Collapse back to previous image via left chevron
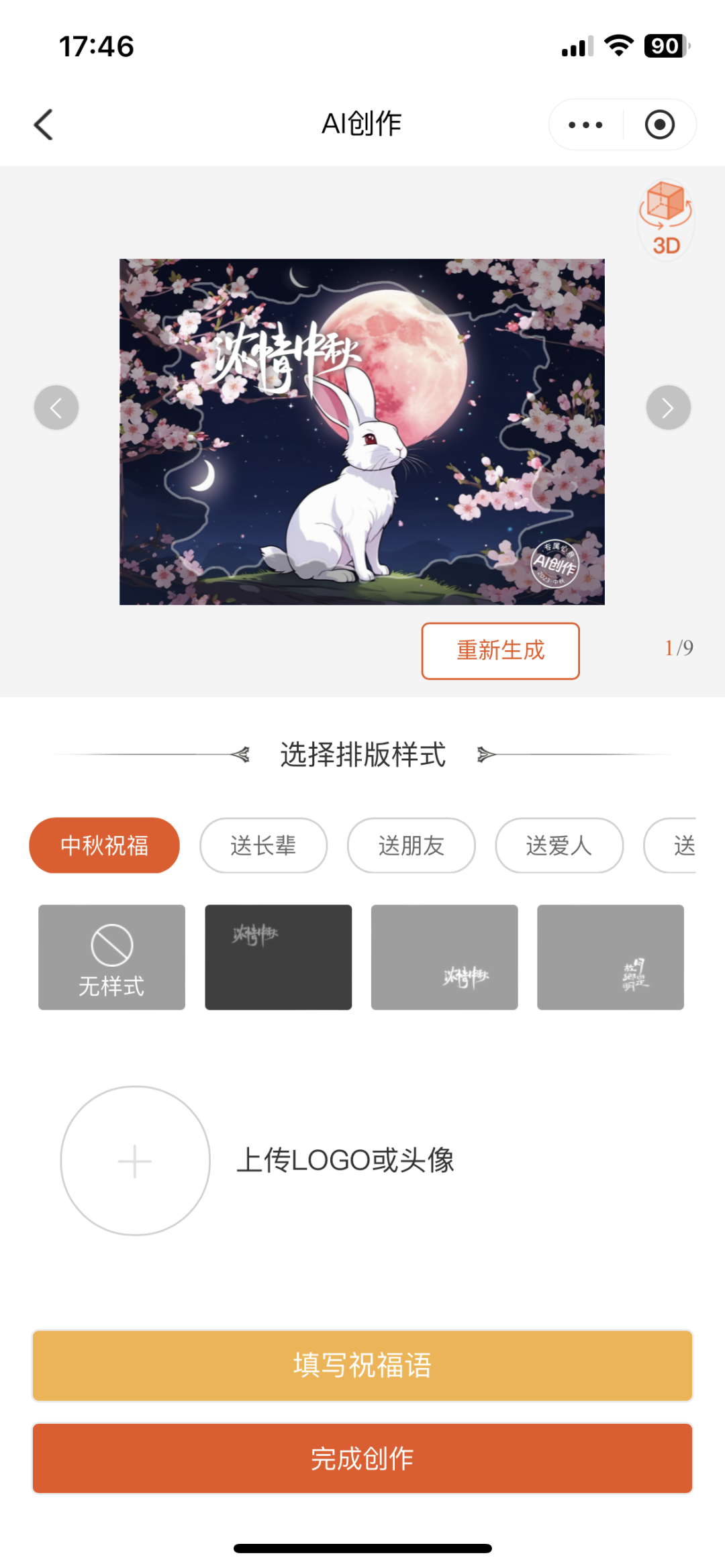 coord(56,407)
